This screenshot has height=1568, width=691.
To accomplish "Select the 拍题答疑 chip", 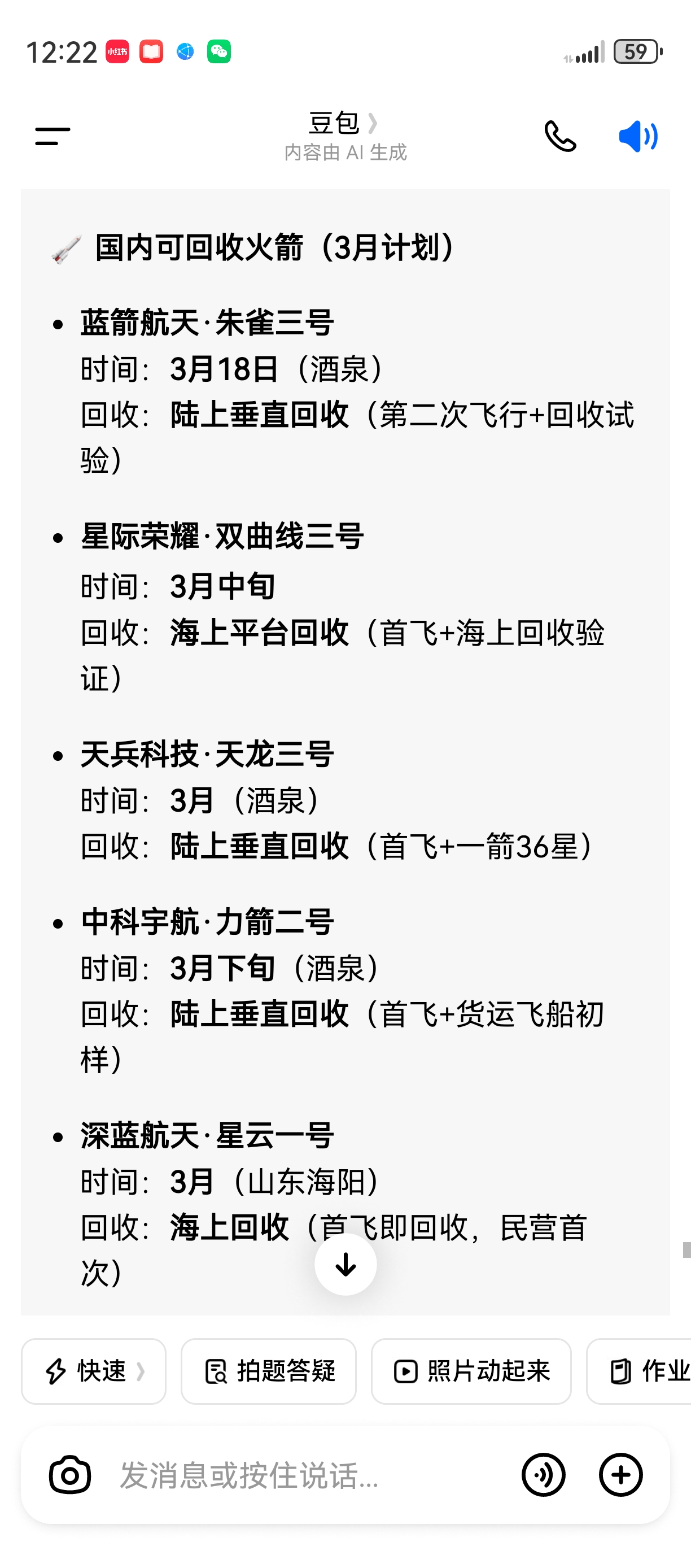I will coord(268,1371).
